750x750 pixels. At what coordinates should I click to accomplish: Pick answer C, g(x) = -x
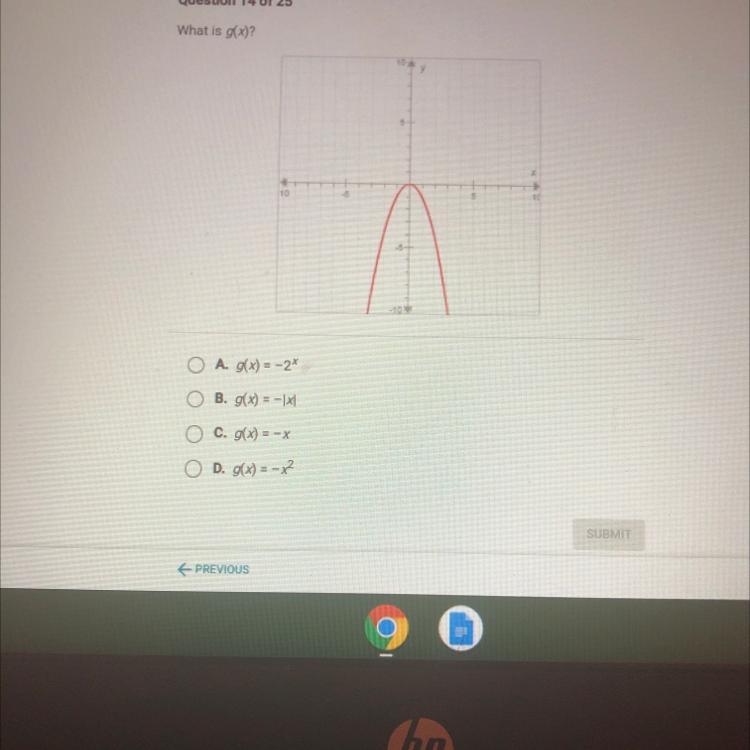pos(195,434)
